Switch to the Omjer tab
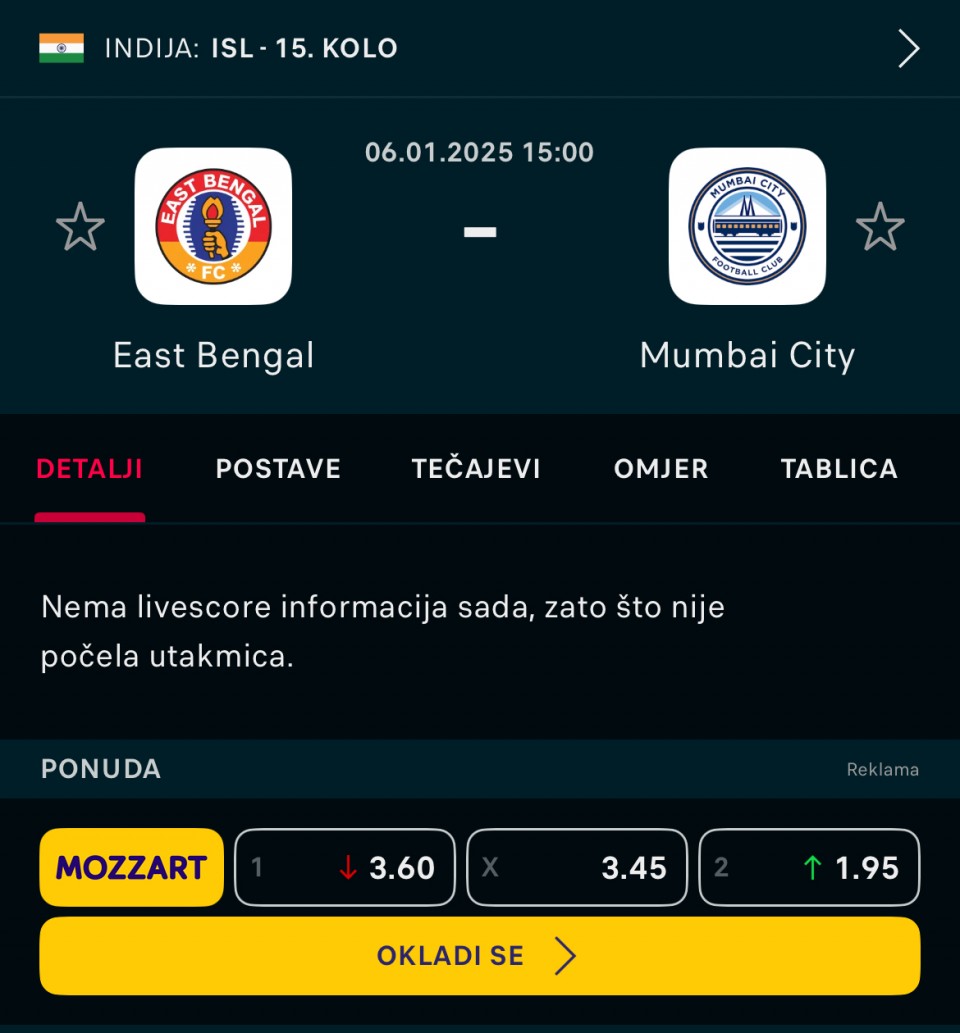 [661, 469]
